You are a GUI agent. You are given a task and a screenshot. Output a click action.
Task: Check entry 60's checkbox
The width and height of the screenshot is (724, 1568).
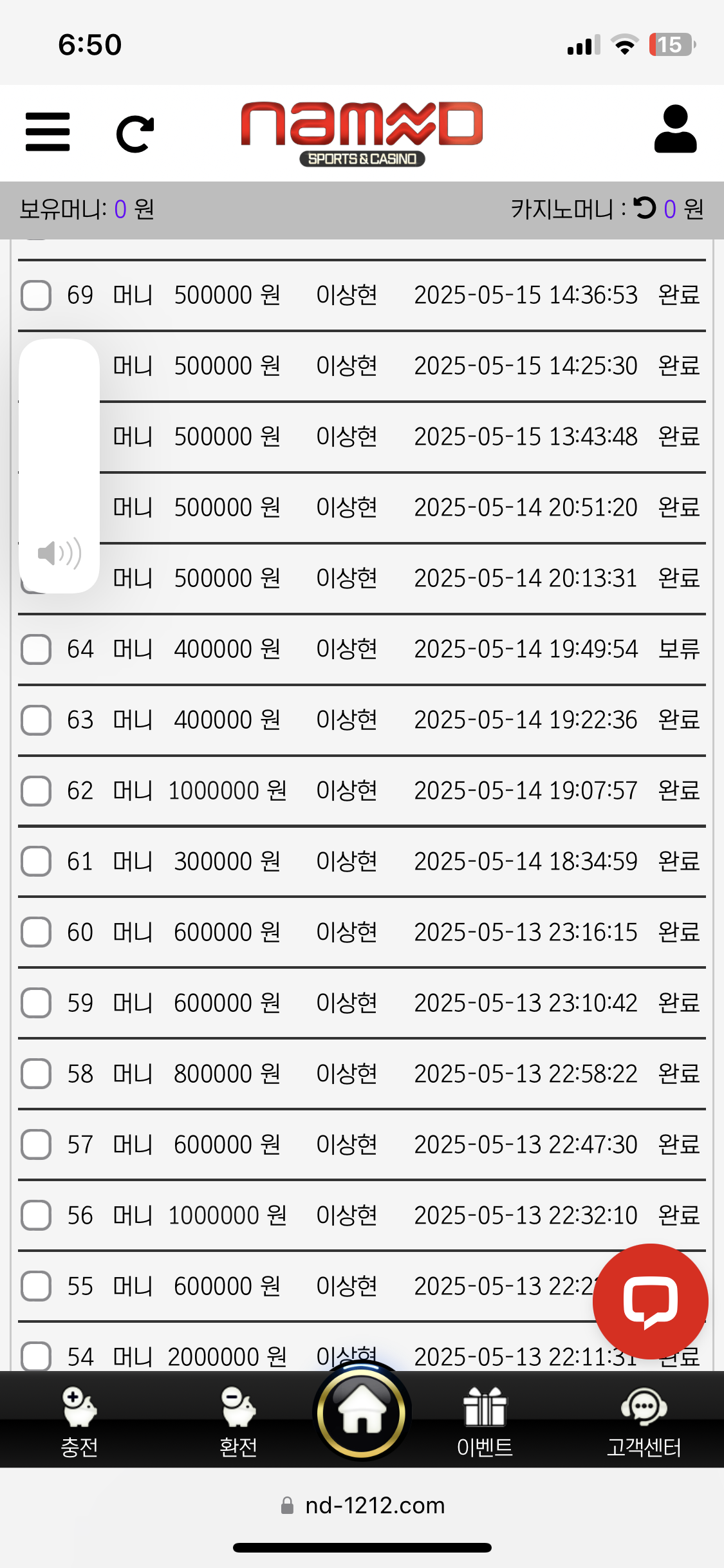[x=36, y=933]
